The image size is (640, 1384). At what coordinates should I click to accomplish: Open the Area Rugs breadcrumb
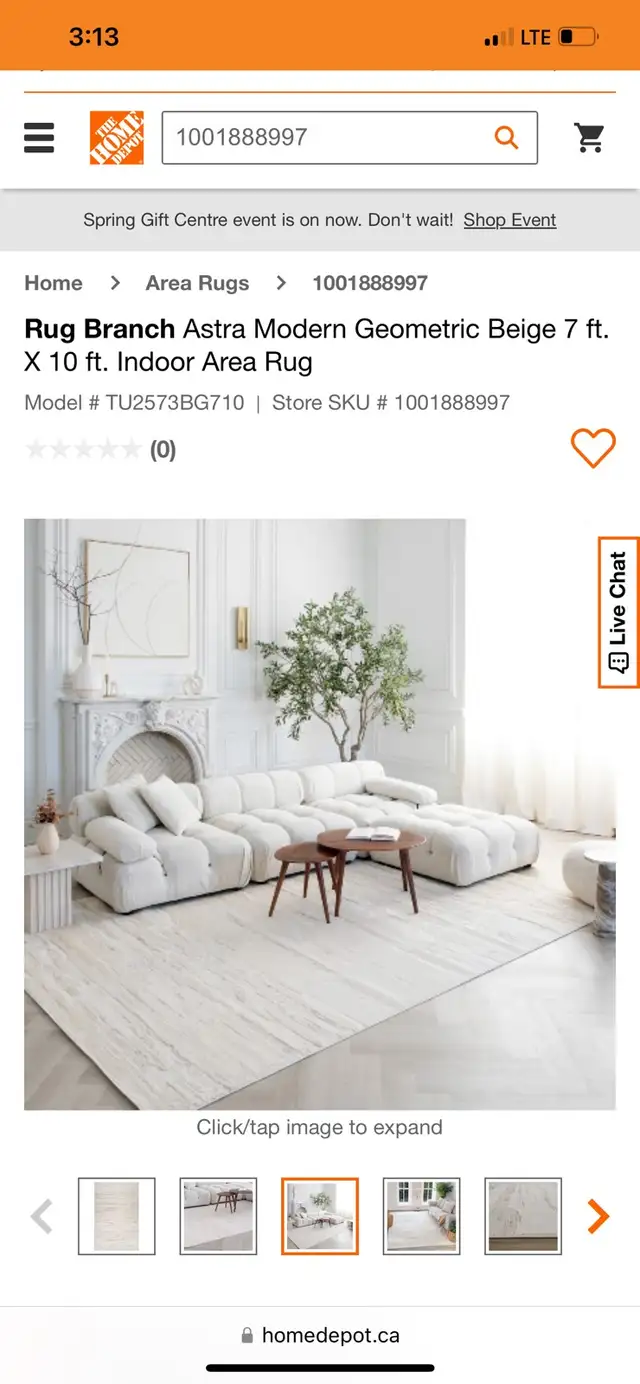click(197, 283)
